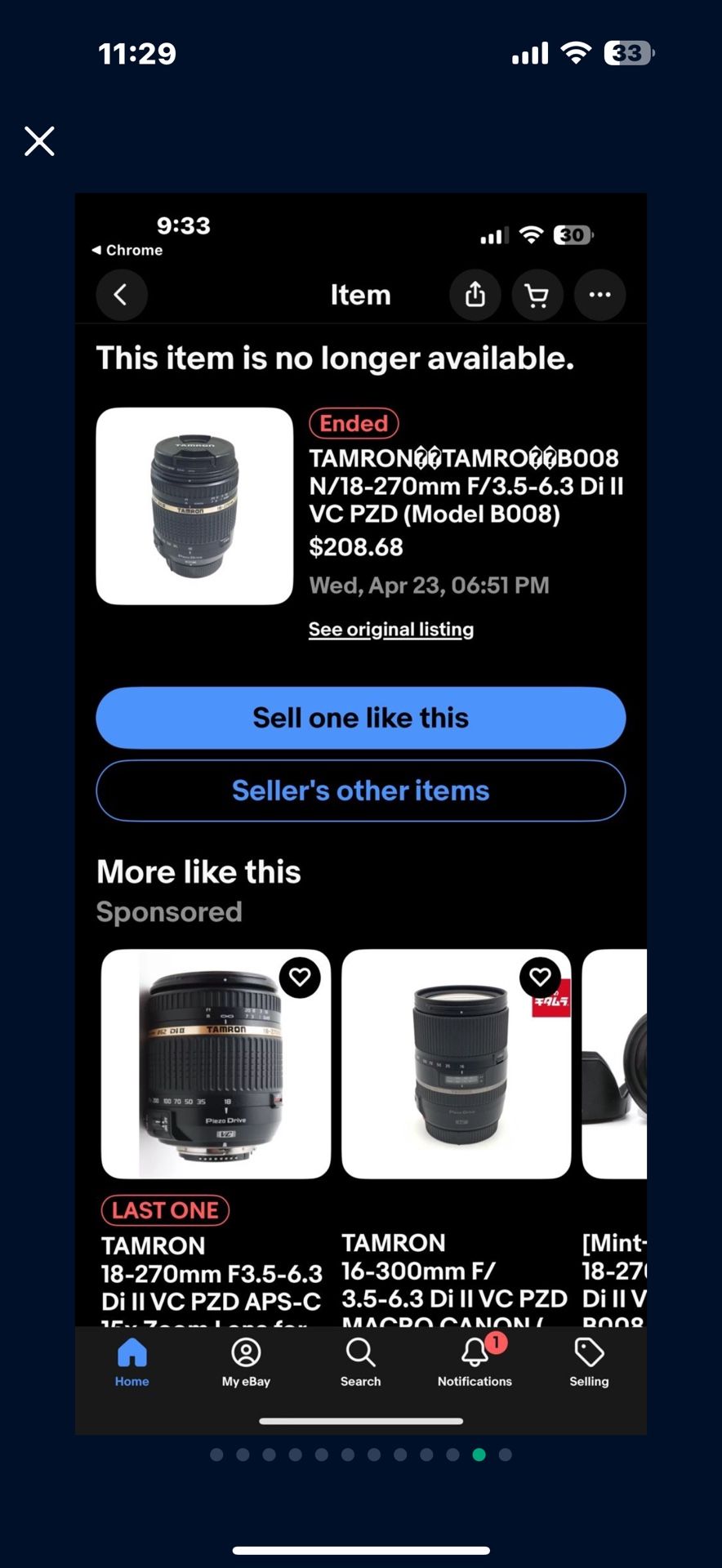Expand the ended item listing details

466,486
